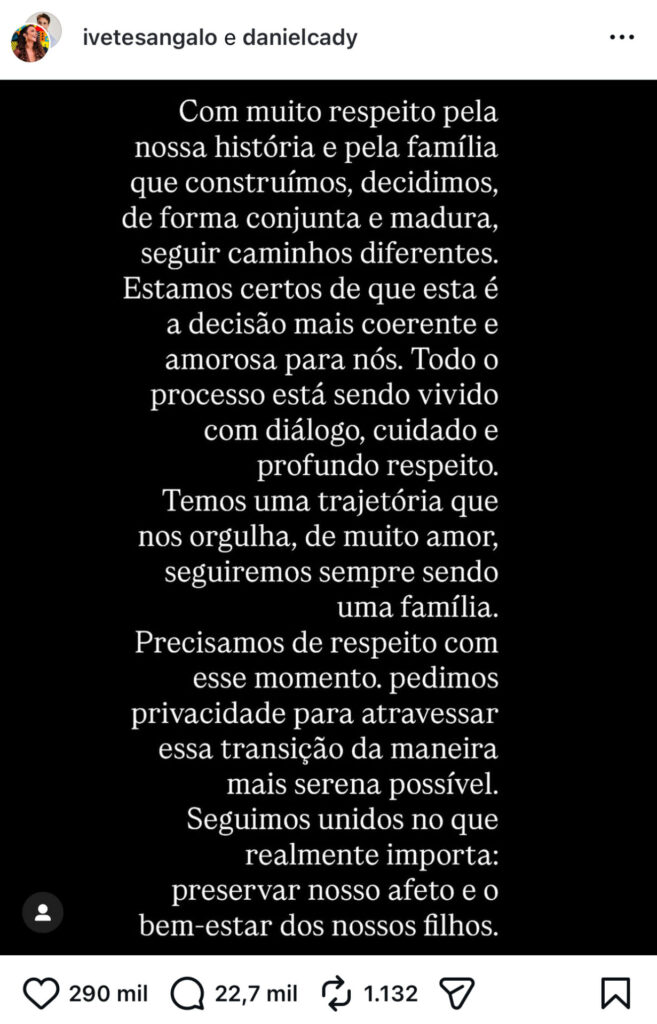Like this post with the heart icon
The height and width of the screenshot is (1024, 657).
point(42,993)
